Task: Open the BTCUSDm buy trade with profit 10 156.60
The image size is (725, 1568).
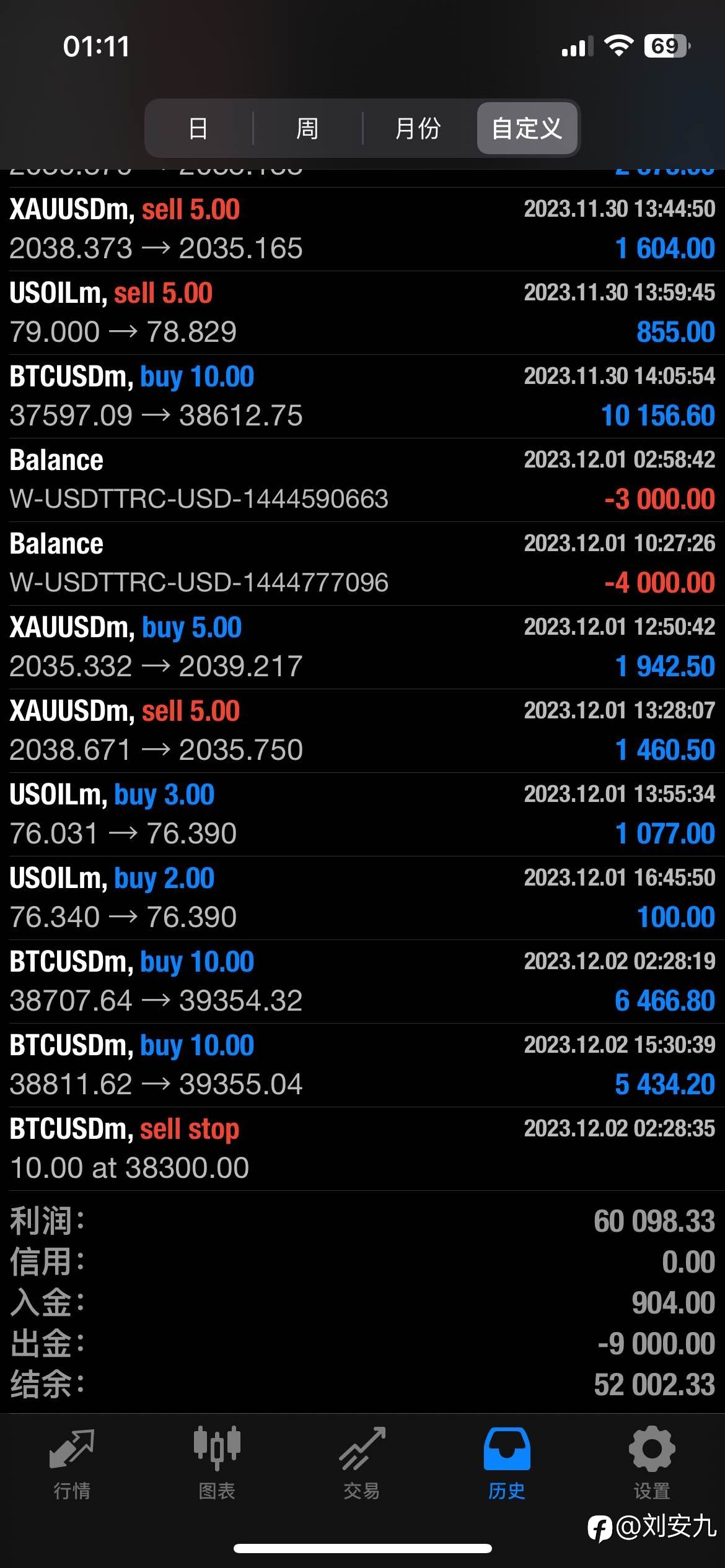Action: (x=362, y=396)
